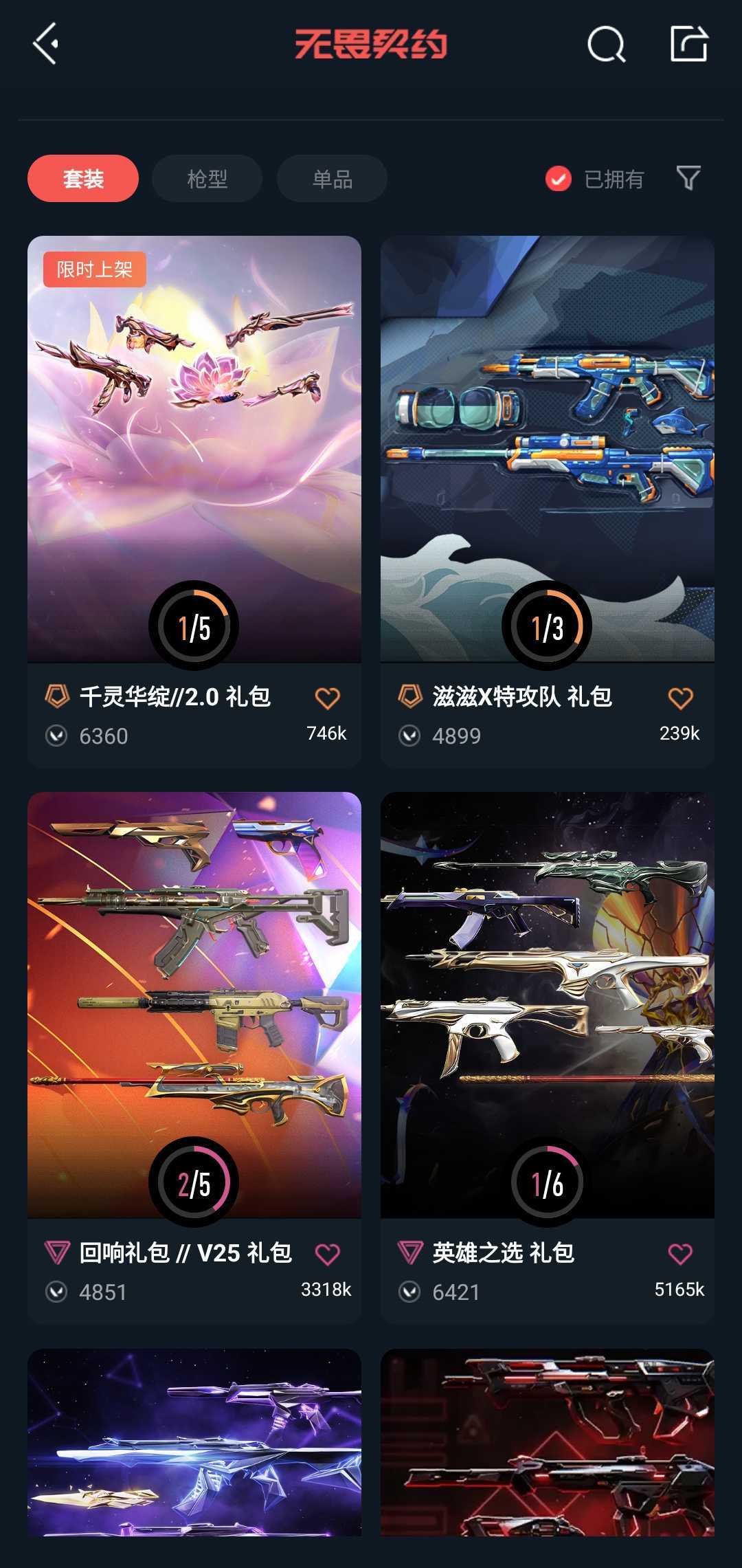The width and height of the screenshot is (742, 1568).
Task: Open the 回响礼包 // V25 礼包 card
Action: point(194,1057)
